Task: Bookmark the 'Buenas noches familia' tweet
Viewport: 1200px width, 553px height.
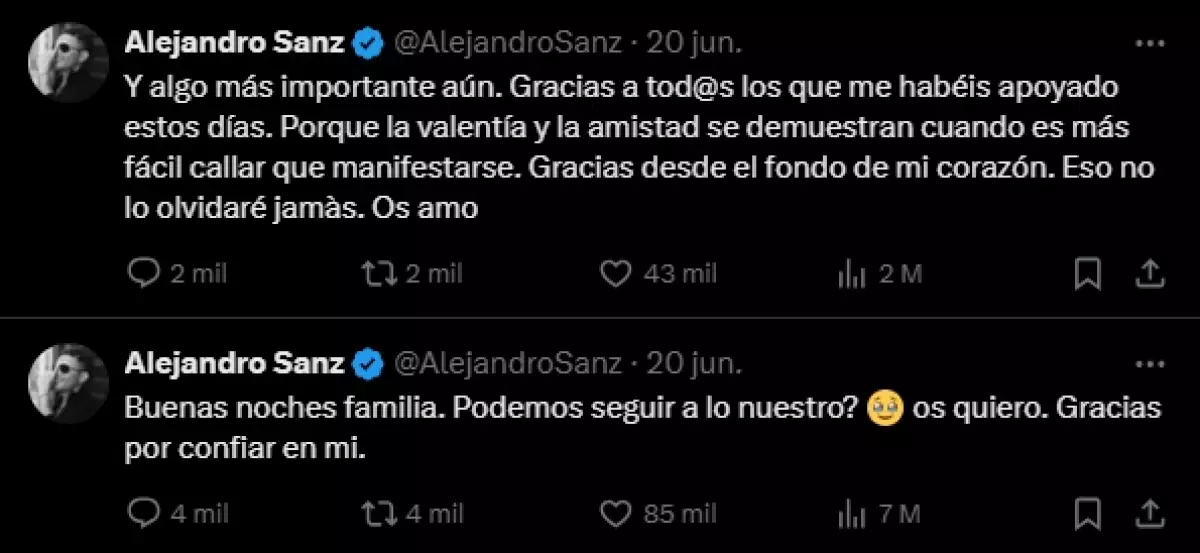Action: 1087,513
